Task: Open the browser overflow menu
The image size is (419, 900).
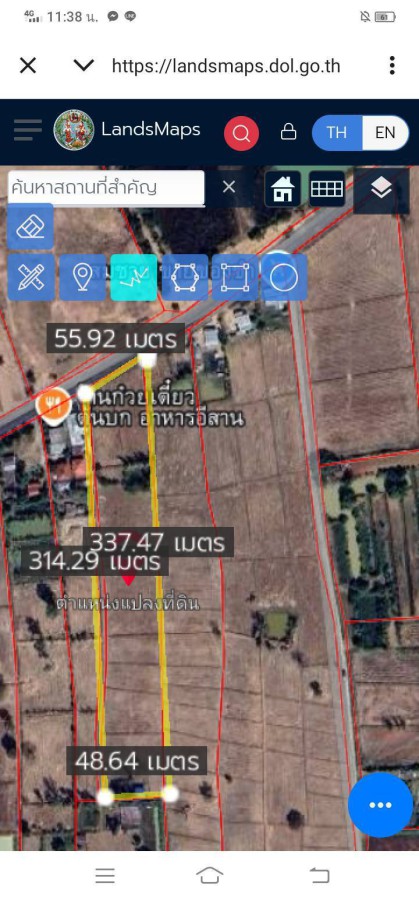Action: tap(392, 65)
